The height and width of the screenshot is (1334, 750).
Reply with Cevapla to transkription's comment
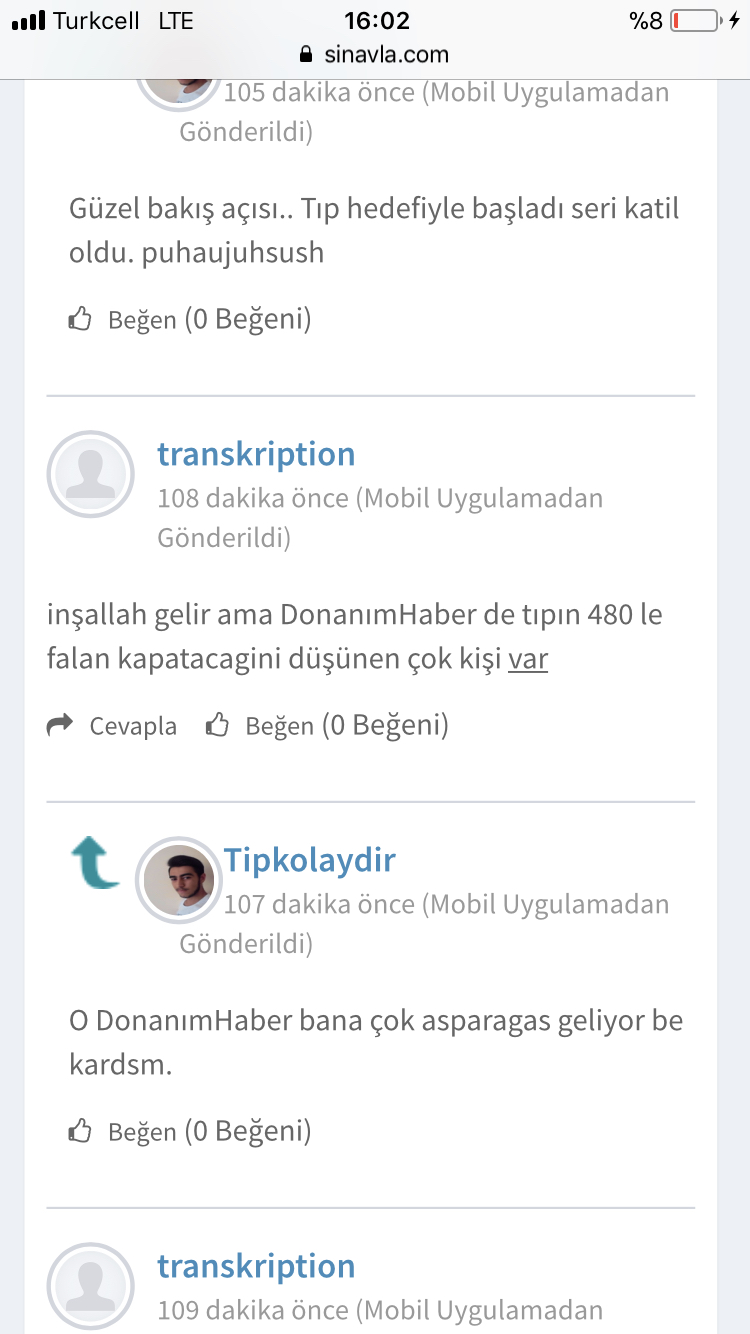tap(112, 726)
